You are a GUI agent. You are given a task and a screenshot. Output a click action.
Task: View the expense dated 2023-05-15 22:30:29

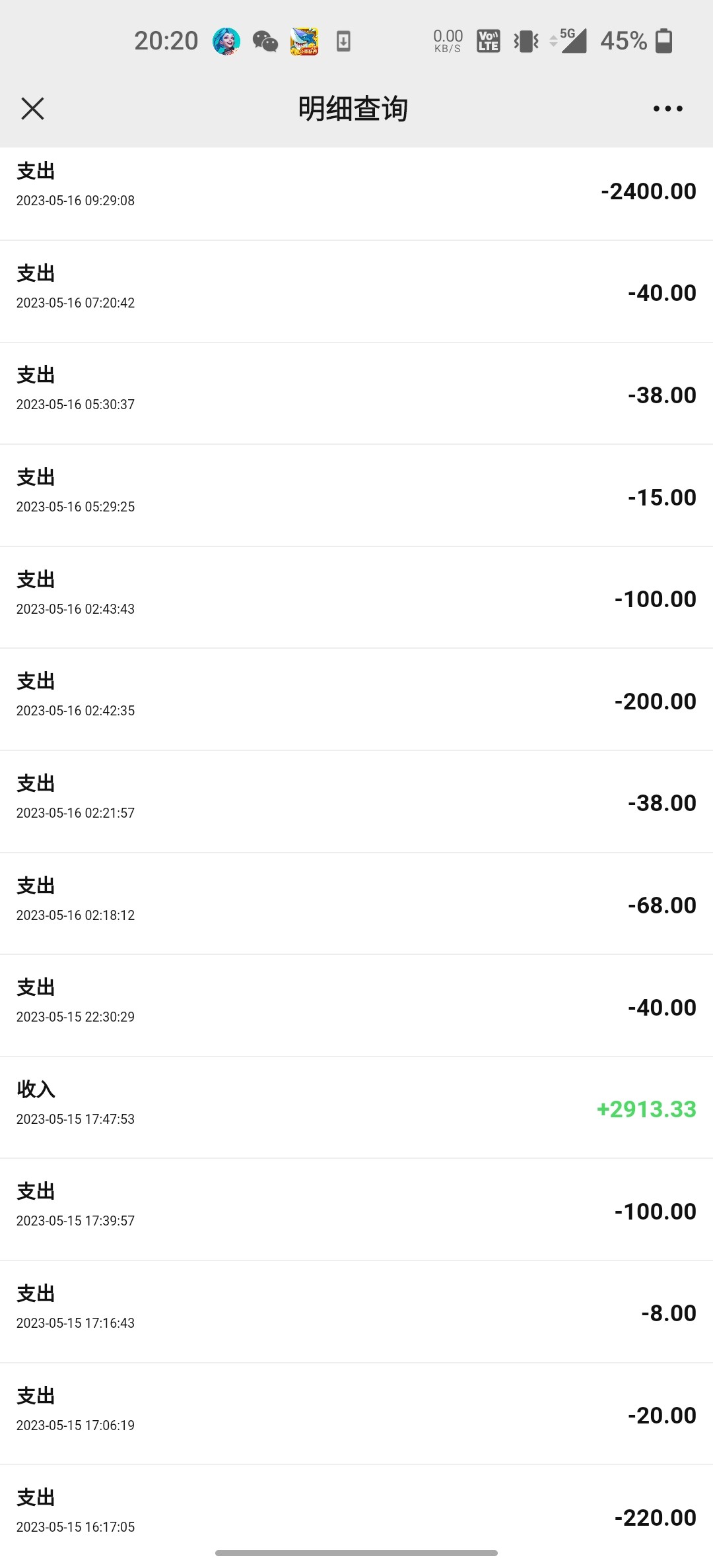pos(356,1006)
